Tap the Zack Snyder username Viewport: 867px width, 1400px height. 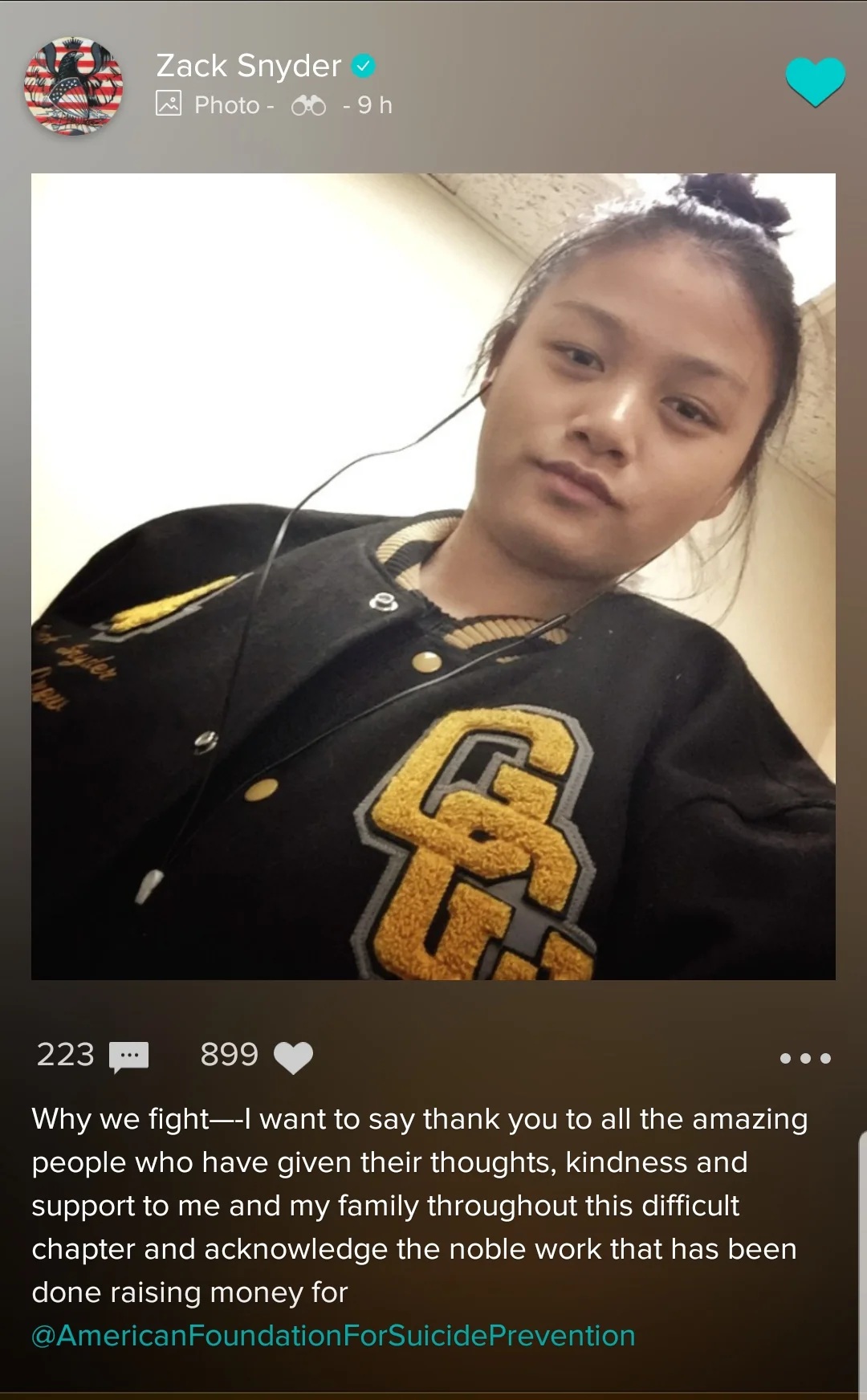[249, 65]
